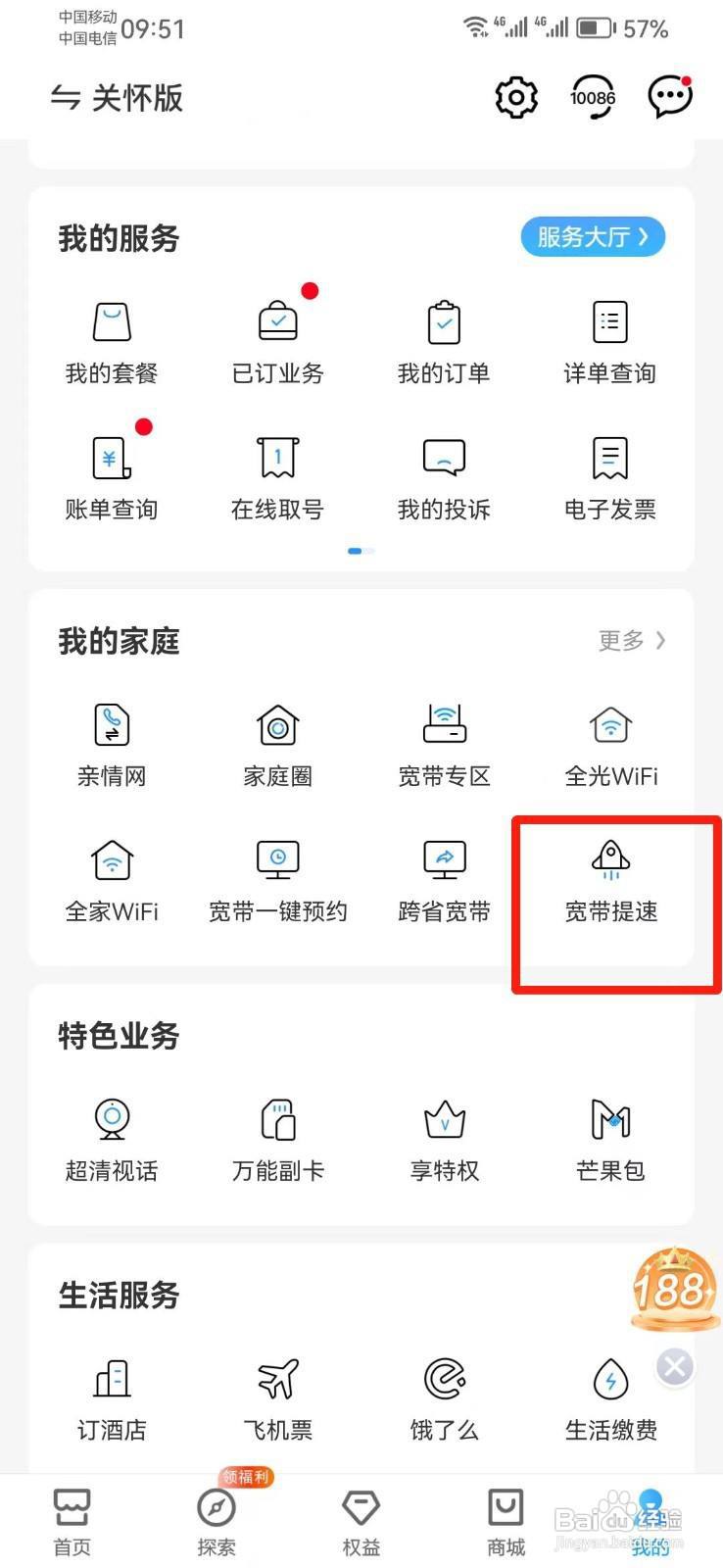Open the 电子发票 e-invoice feature
Image resolution: width=723 pixels, height=1568 pixels.
pos(609,475)
